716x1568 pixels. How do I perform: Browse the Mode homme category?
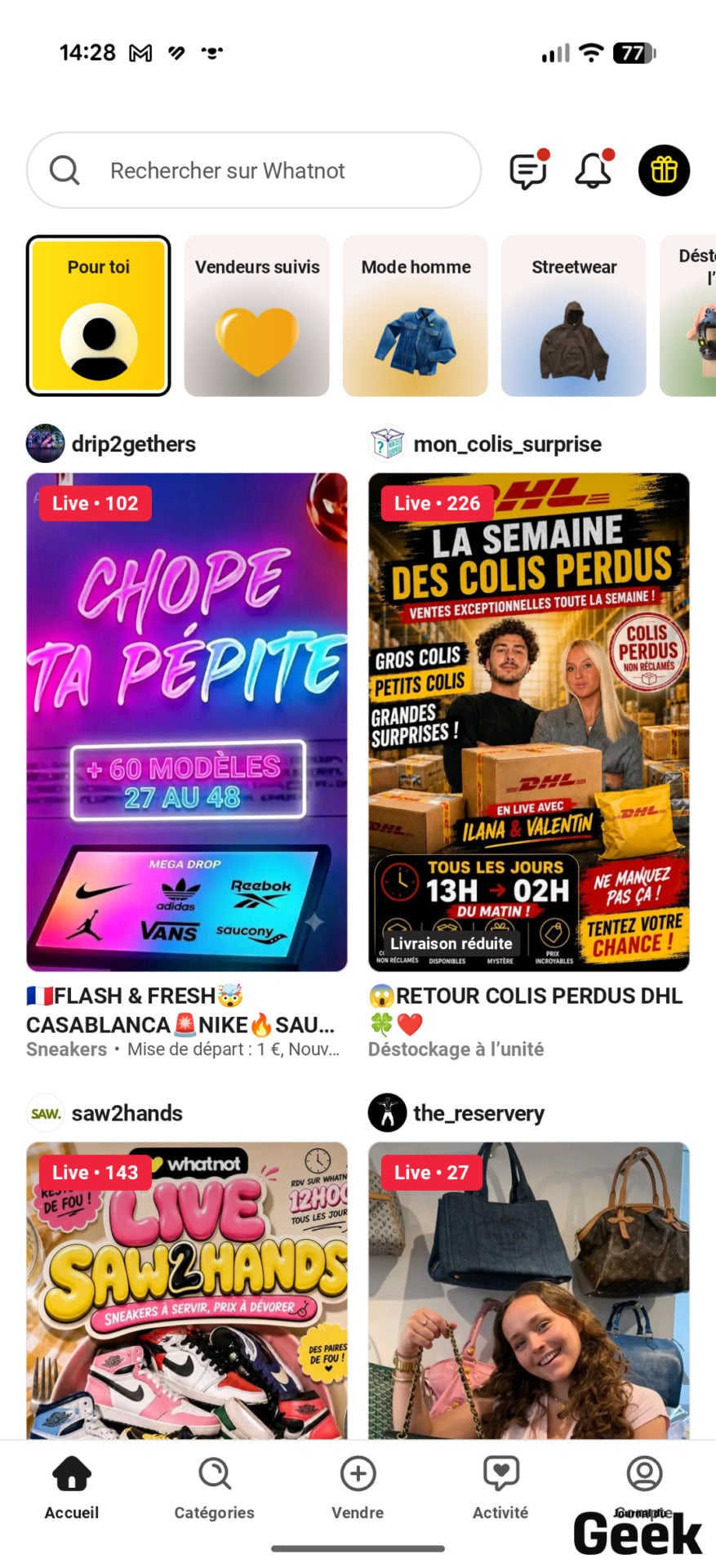coord(416,316)
